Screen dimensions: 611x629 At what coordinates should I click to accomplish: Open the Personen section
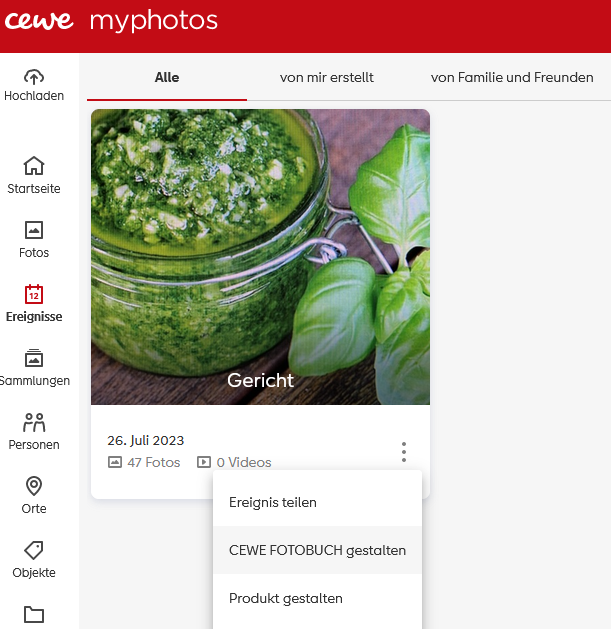coord(34,431)
